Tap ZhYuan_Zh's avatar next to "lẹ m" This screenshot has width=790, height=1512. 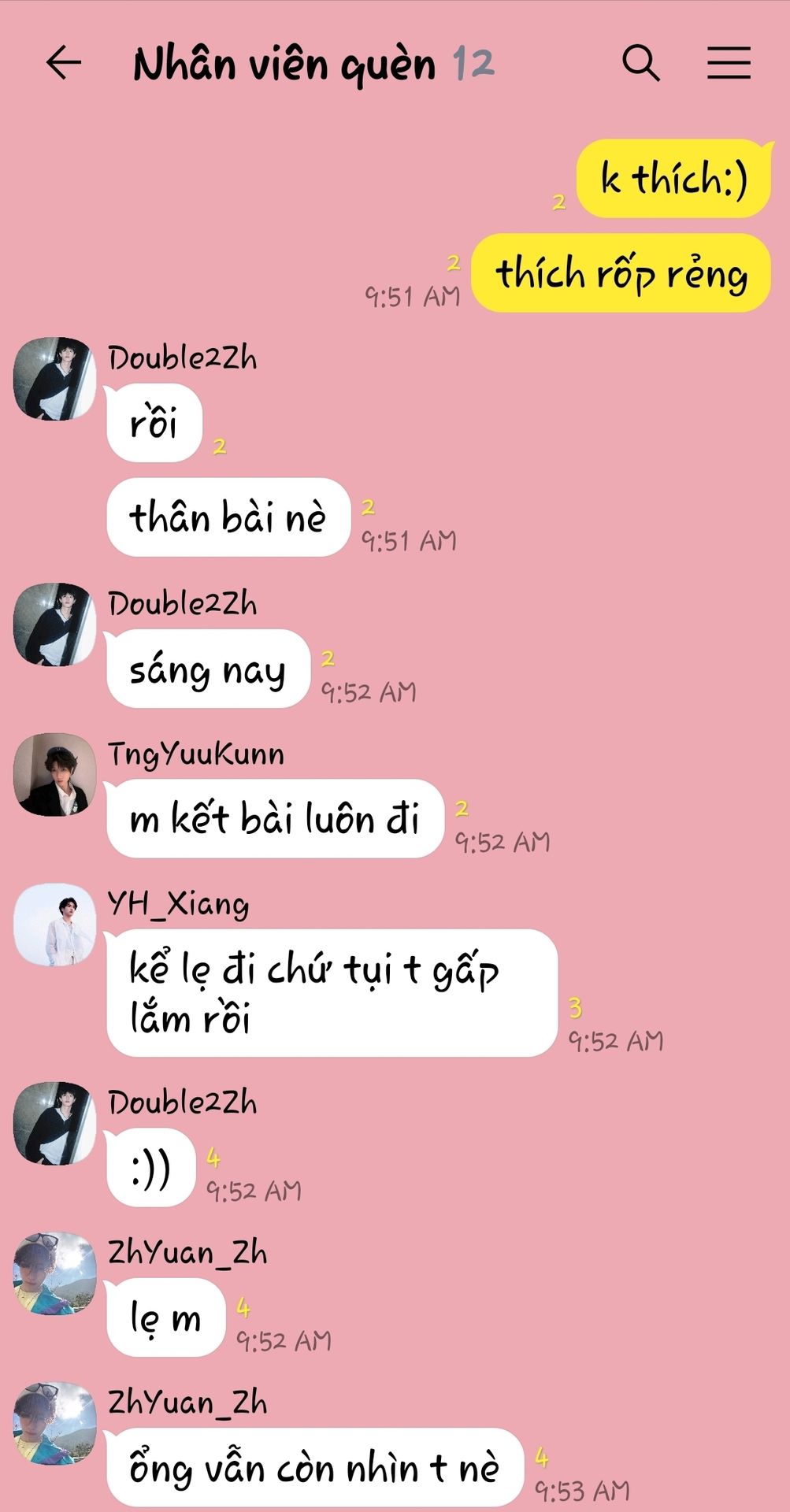tap(55, 1273)
